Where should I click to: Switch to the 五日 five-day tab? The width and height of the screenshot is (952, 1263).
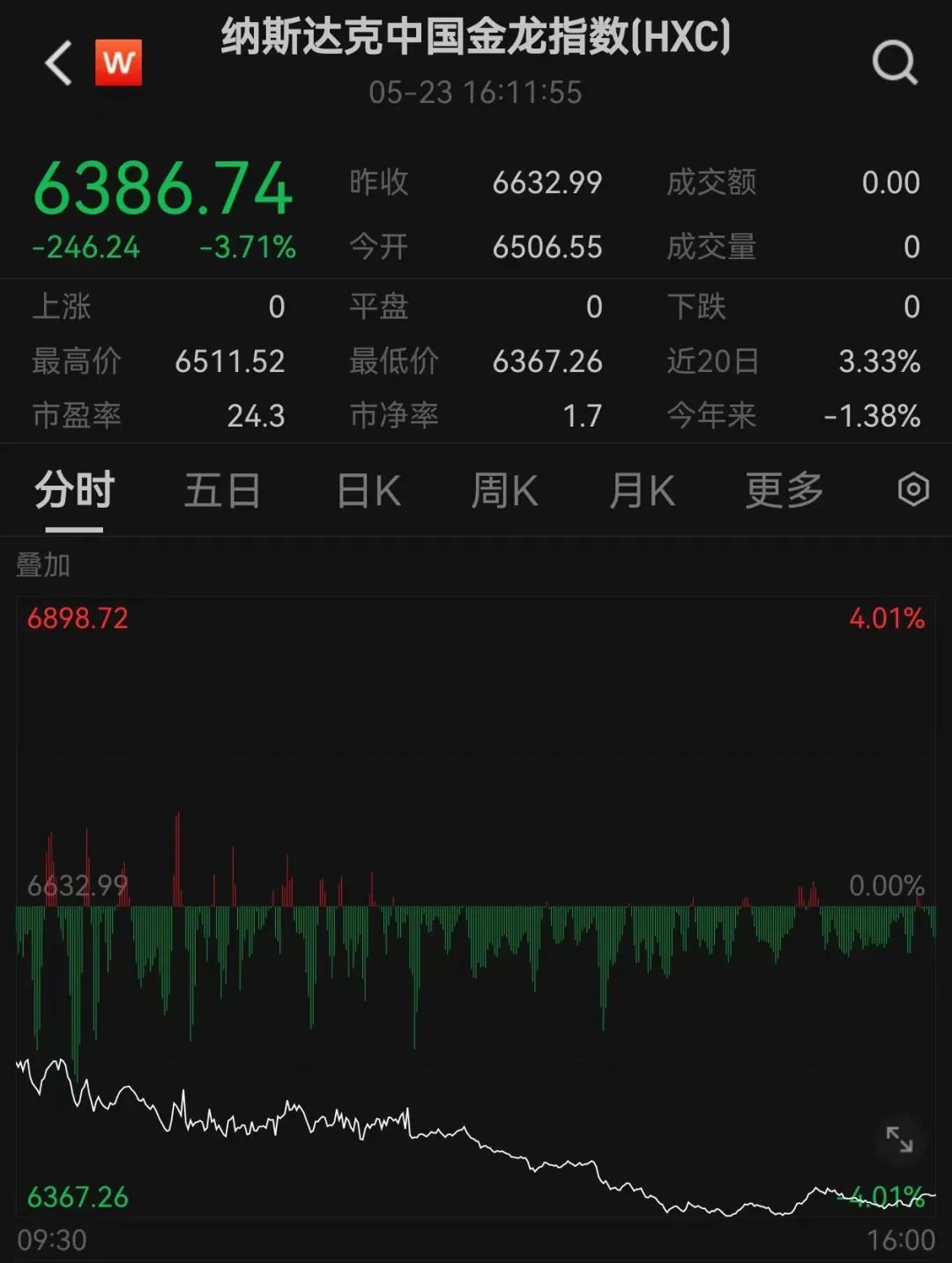tap(222, 490)
